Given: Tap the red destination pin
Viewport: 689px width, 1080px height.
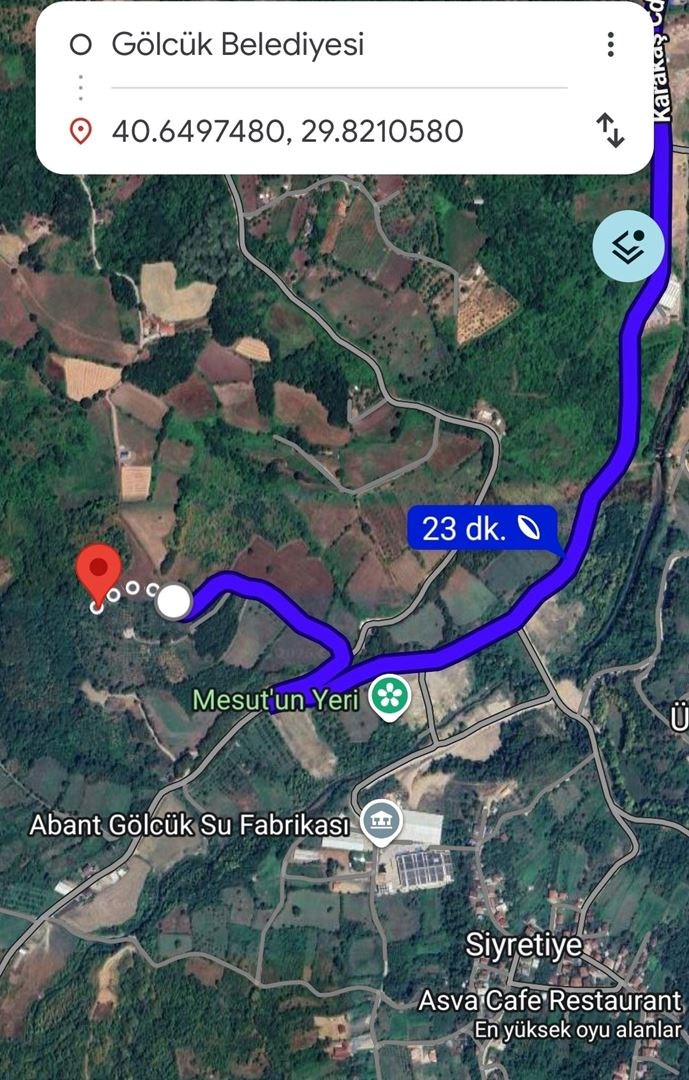Looking at the screenshot, I should 99,570.
